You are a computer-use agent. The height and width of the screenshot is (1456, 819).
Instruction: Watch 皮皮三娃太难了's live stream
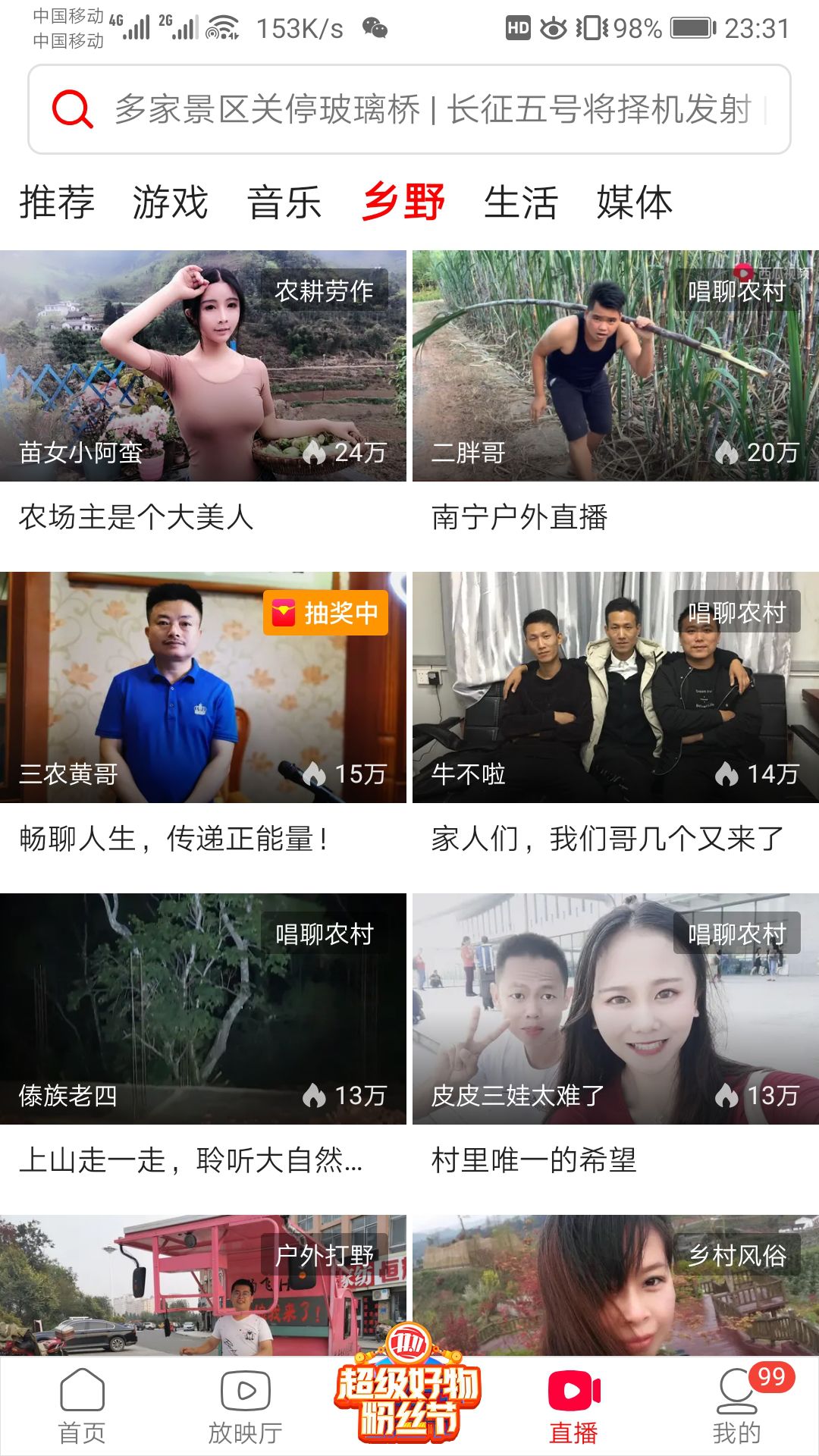tap(616, 1009)
